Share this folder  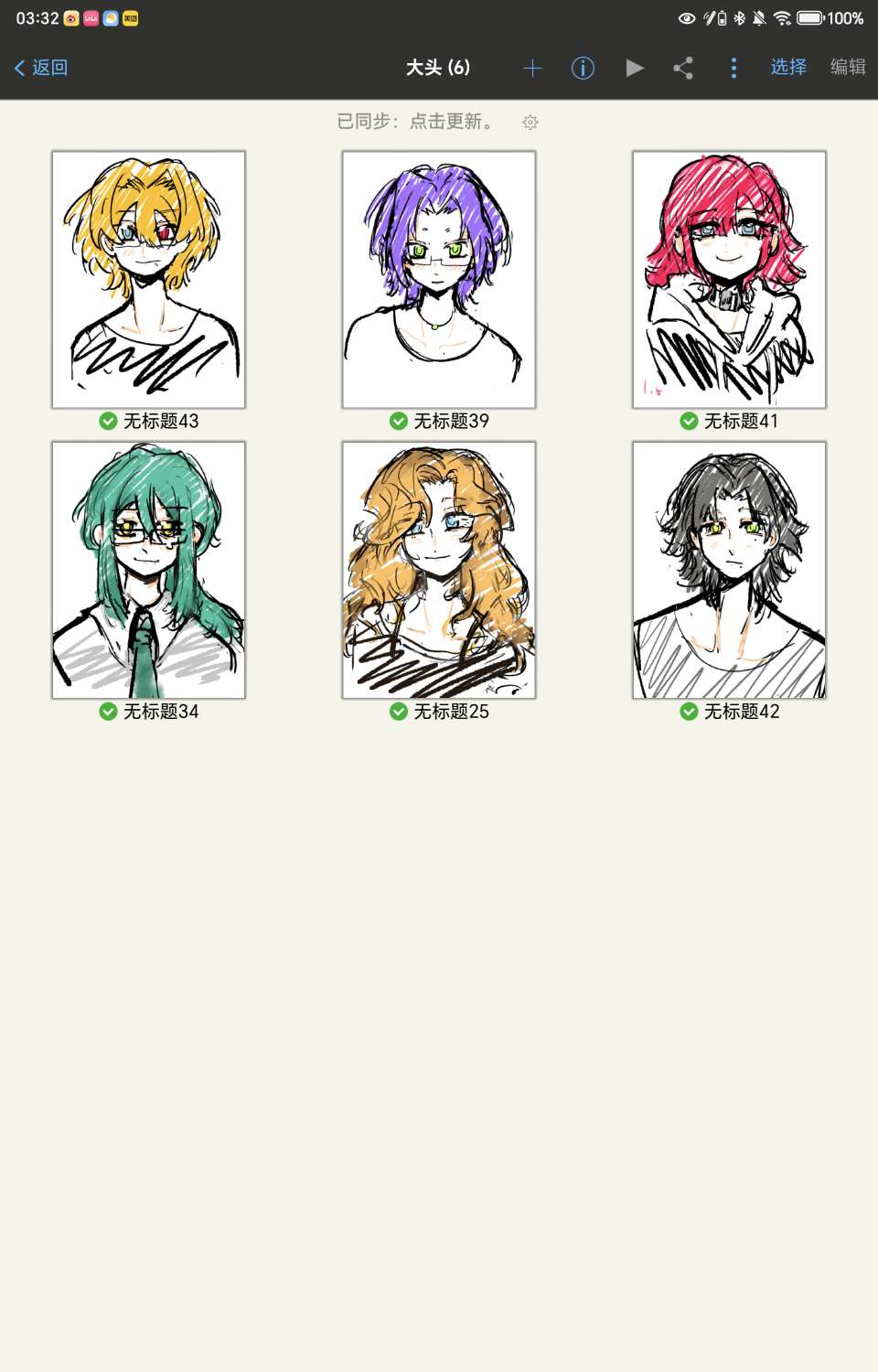pos(683,68)
